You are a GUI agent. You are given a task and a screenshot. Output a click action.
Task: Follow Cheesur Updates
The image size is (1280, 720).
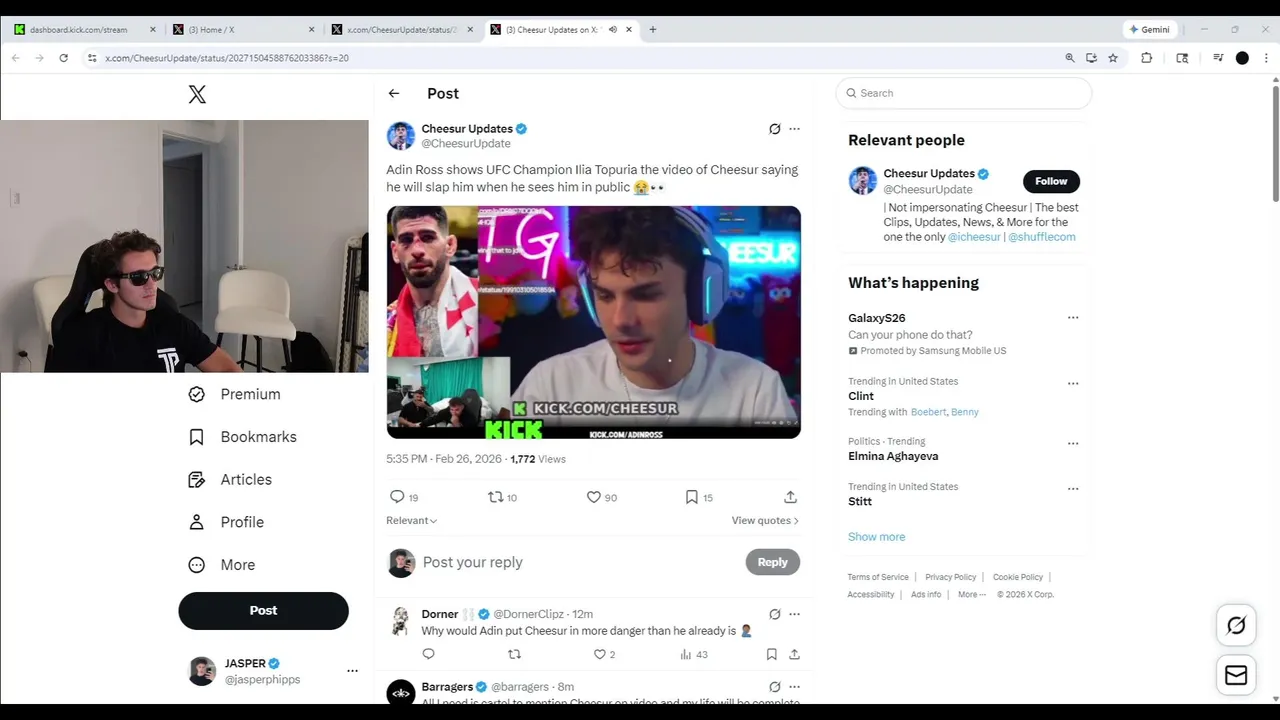(x=1050, y=181)
